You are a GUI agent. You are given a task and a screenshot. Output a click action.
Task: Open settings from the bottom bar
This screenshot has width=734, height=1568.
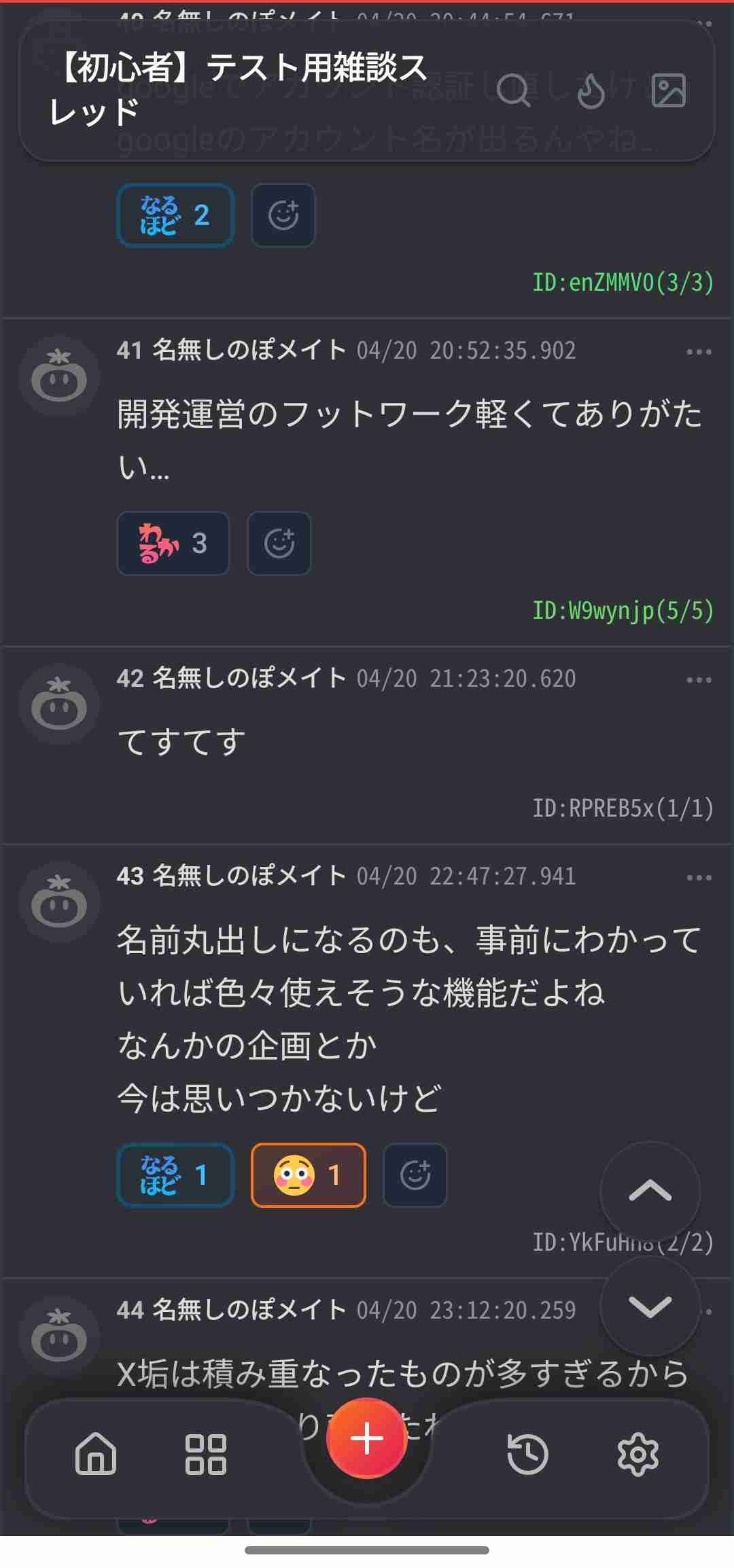coord(637,1455)
